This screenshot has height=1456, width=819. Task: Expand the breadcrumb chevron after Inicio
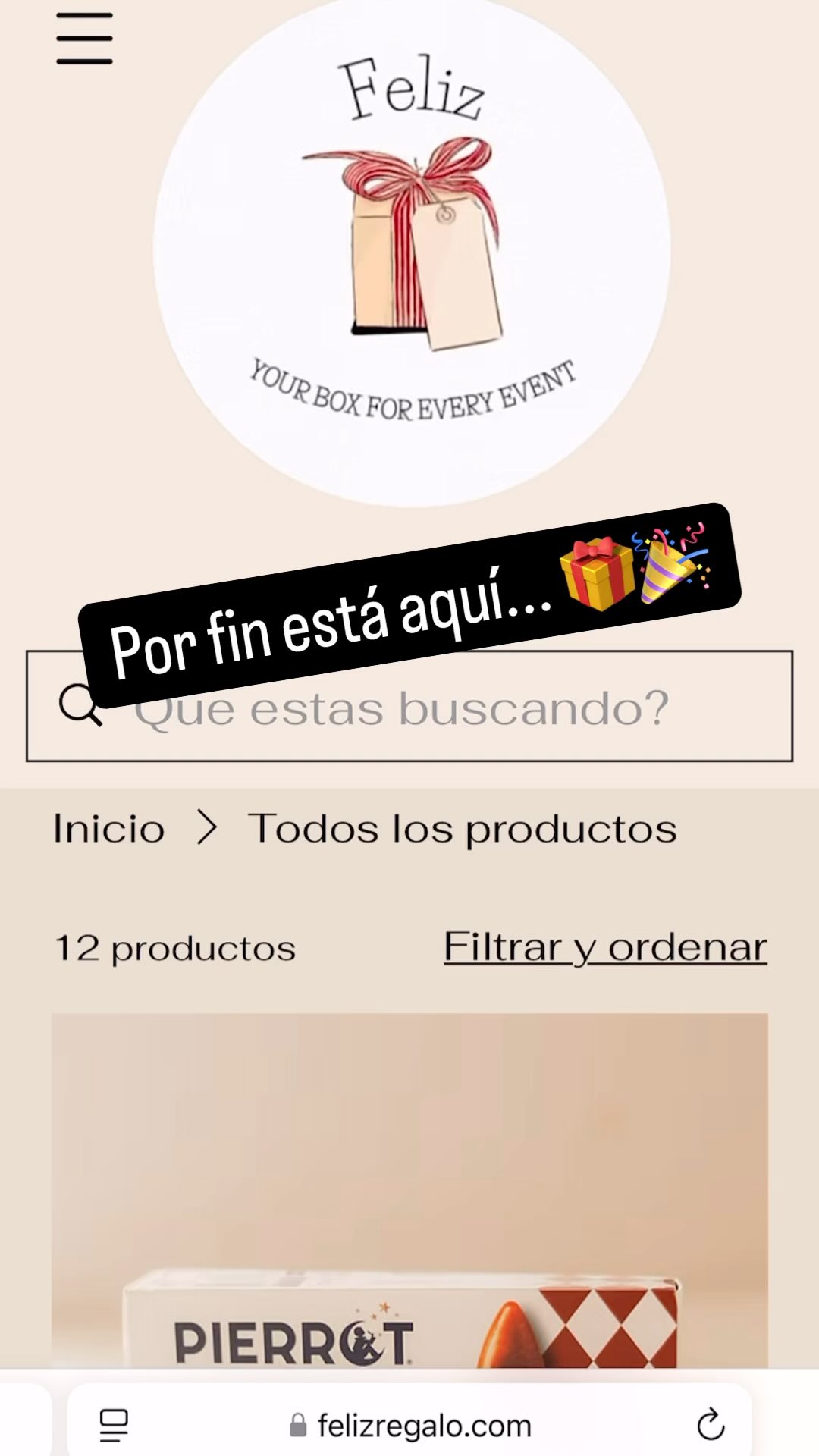pyautogui.click(x=207, y=828)
